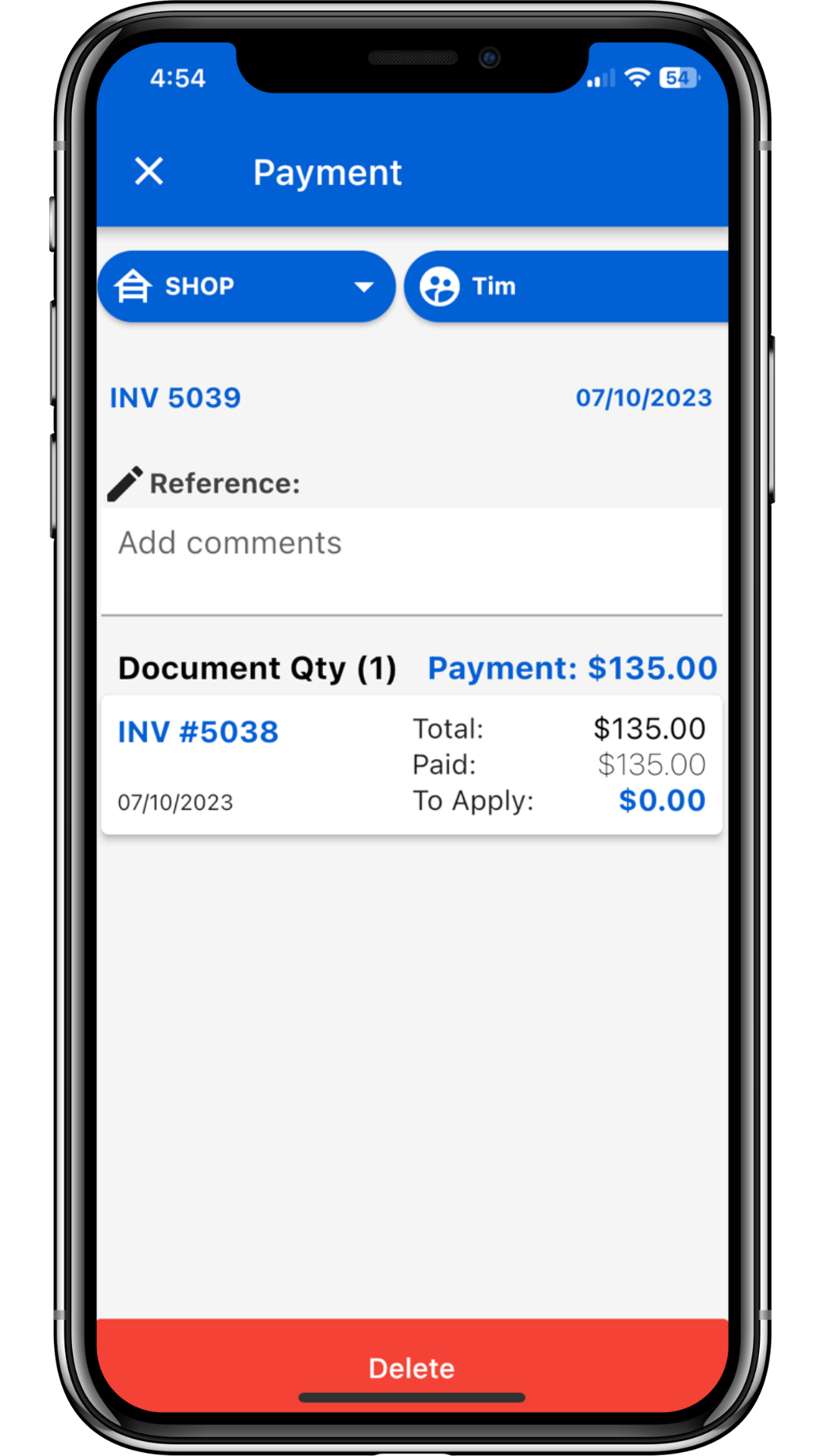Expand the SHOP dropdown
The height and width of the screenshot is (1456, 819).
click(246, 287)
